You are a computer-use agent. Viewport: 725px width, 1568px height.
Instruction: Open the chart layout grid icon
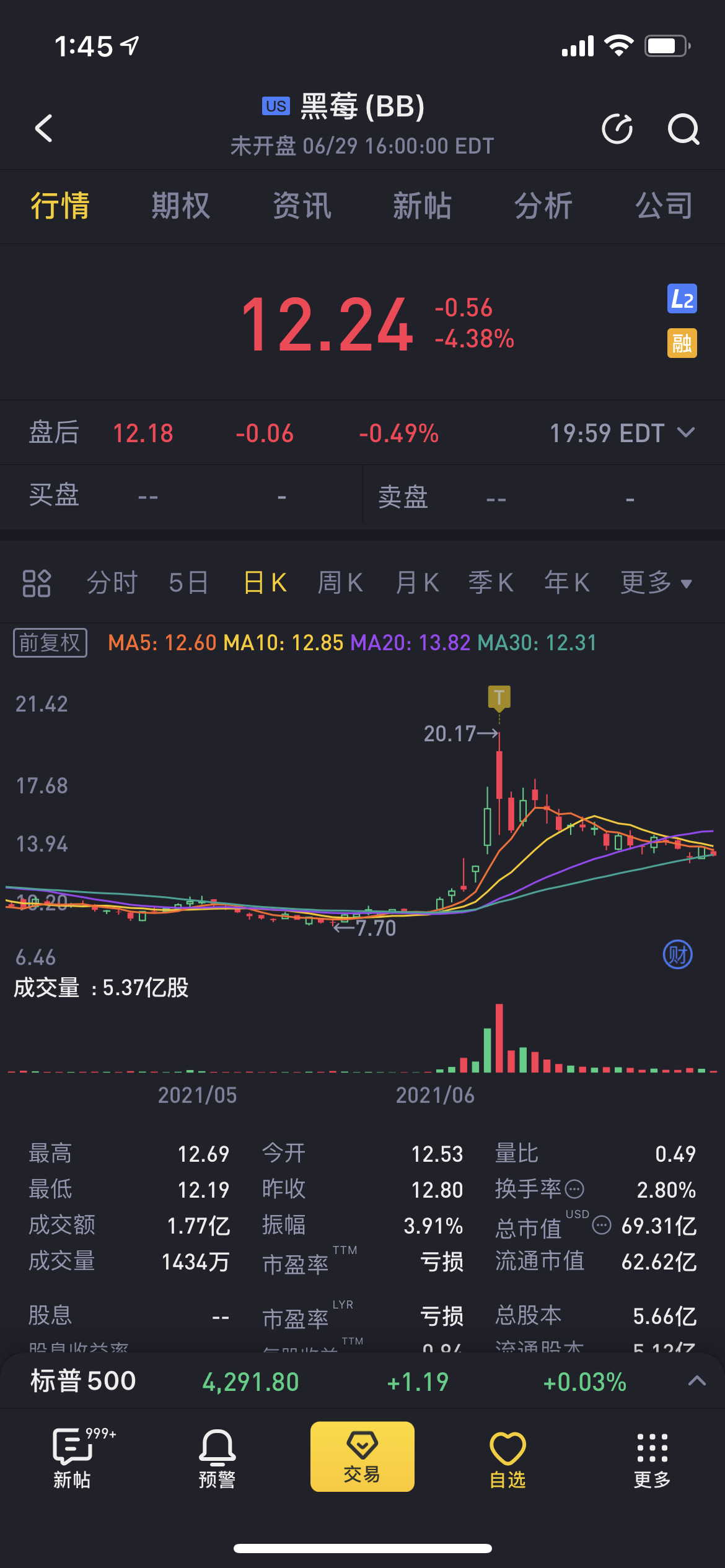tap(37, 583)
